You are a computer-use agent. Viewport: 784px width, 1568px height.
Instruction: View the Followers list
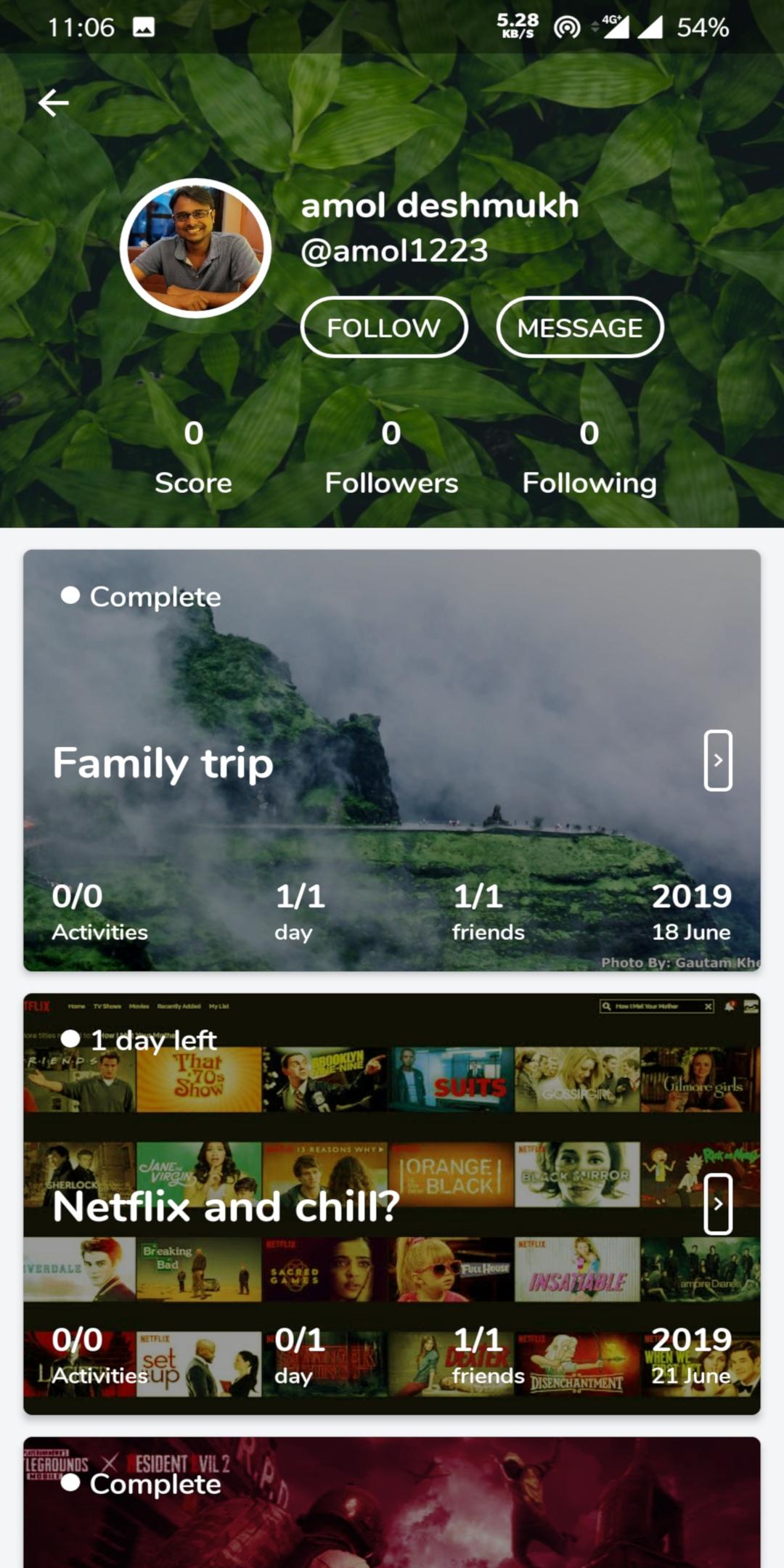click(391, 457)
